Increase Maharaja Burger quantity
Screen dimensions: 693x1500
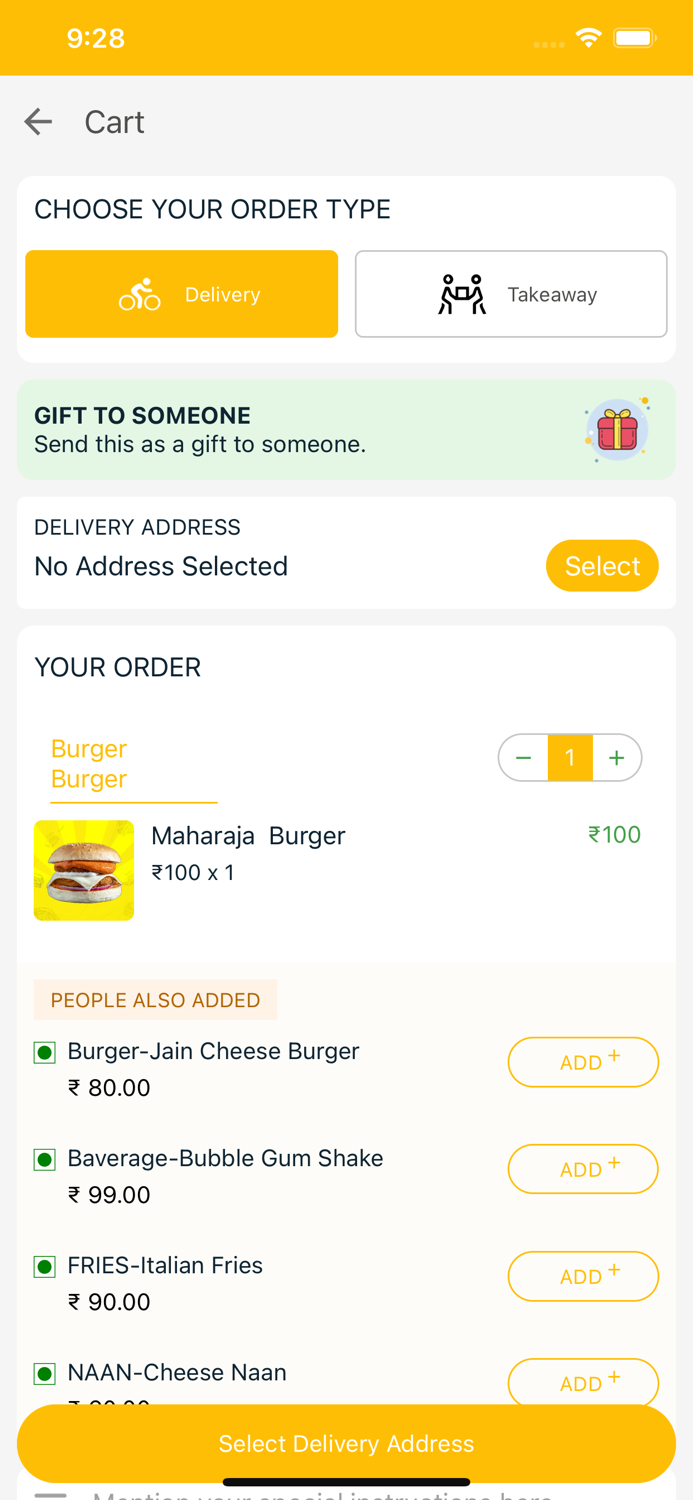coord(617,758)
